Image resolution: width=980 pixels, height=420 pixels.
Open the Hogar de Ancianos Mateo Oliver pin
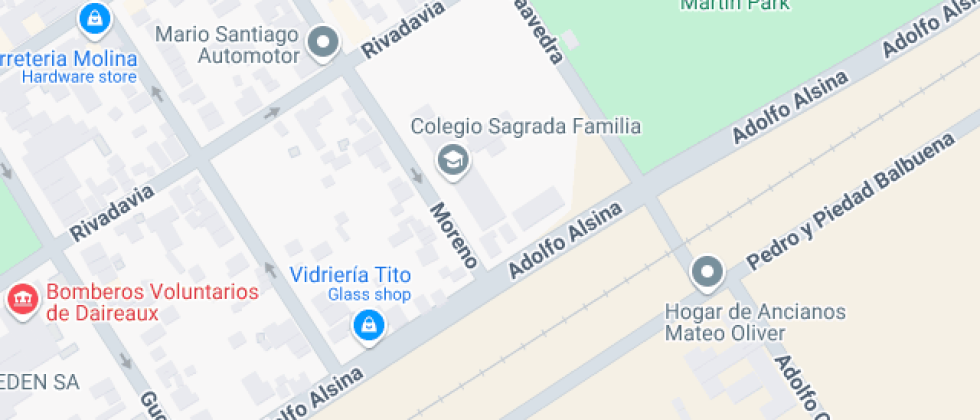coord(708,271)
